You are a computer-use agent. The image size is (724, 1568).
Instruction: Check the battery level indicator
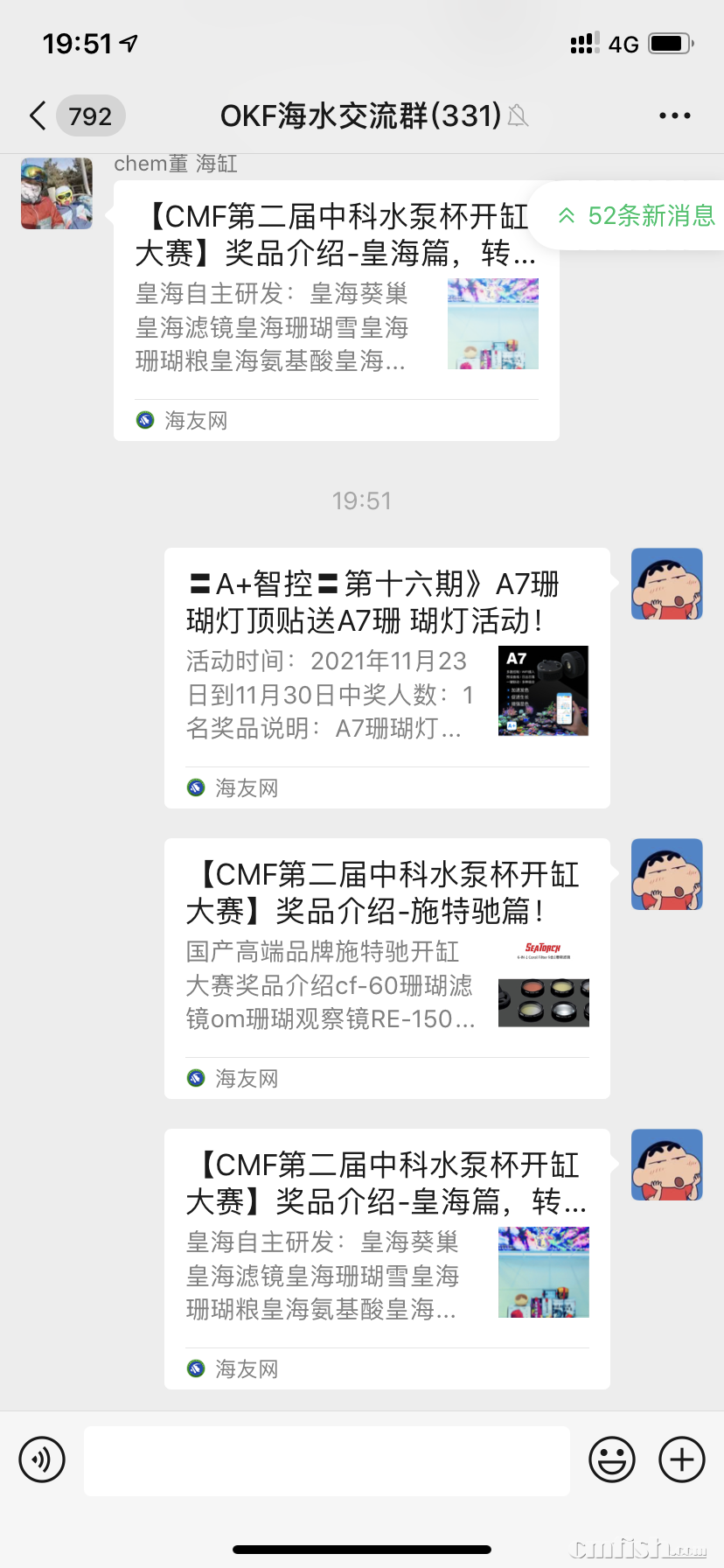tap(670, 42)
